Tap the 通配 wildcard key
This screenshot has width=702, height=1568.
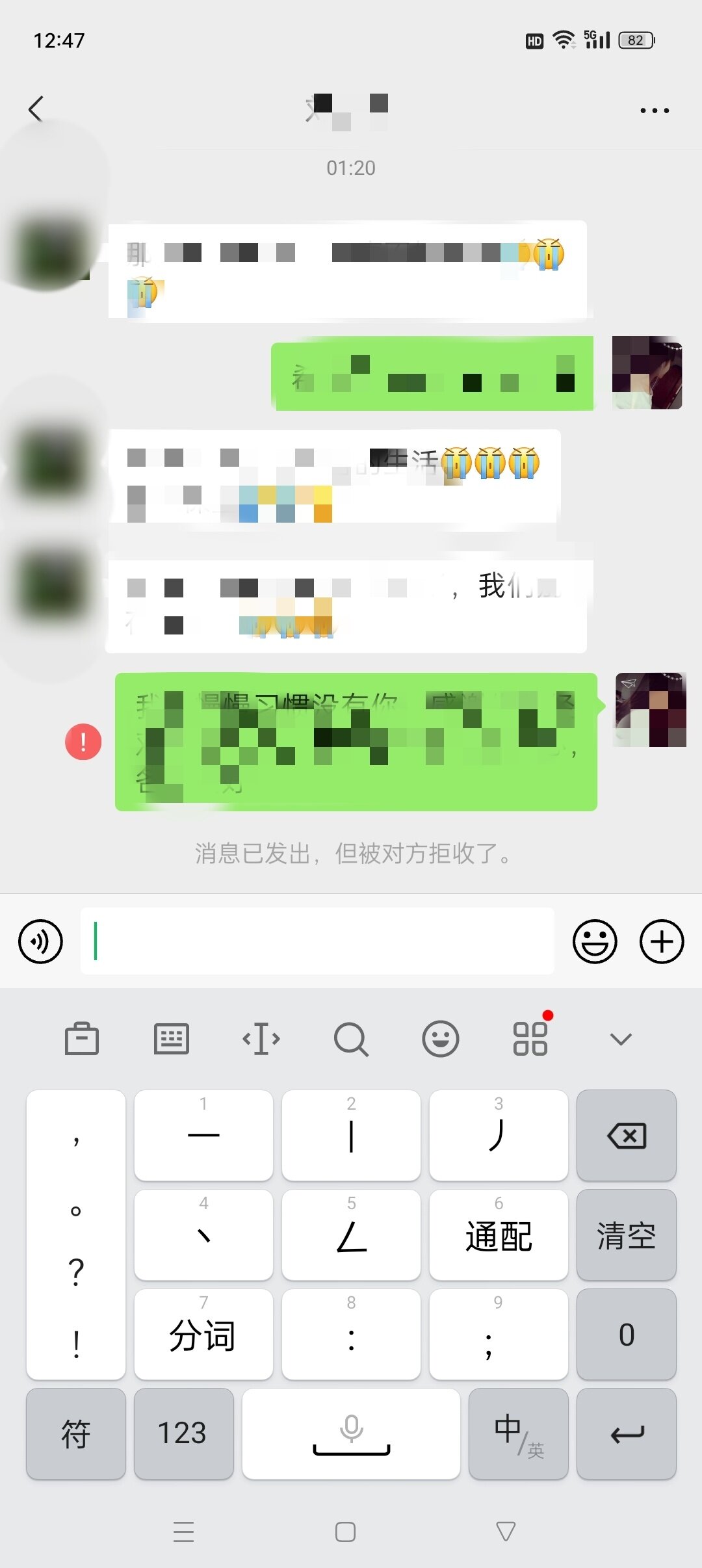[x=499, y=1235]
